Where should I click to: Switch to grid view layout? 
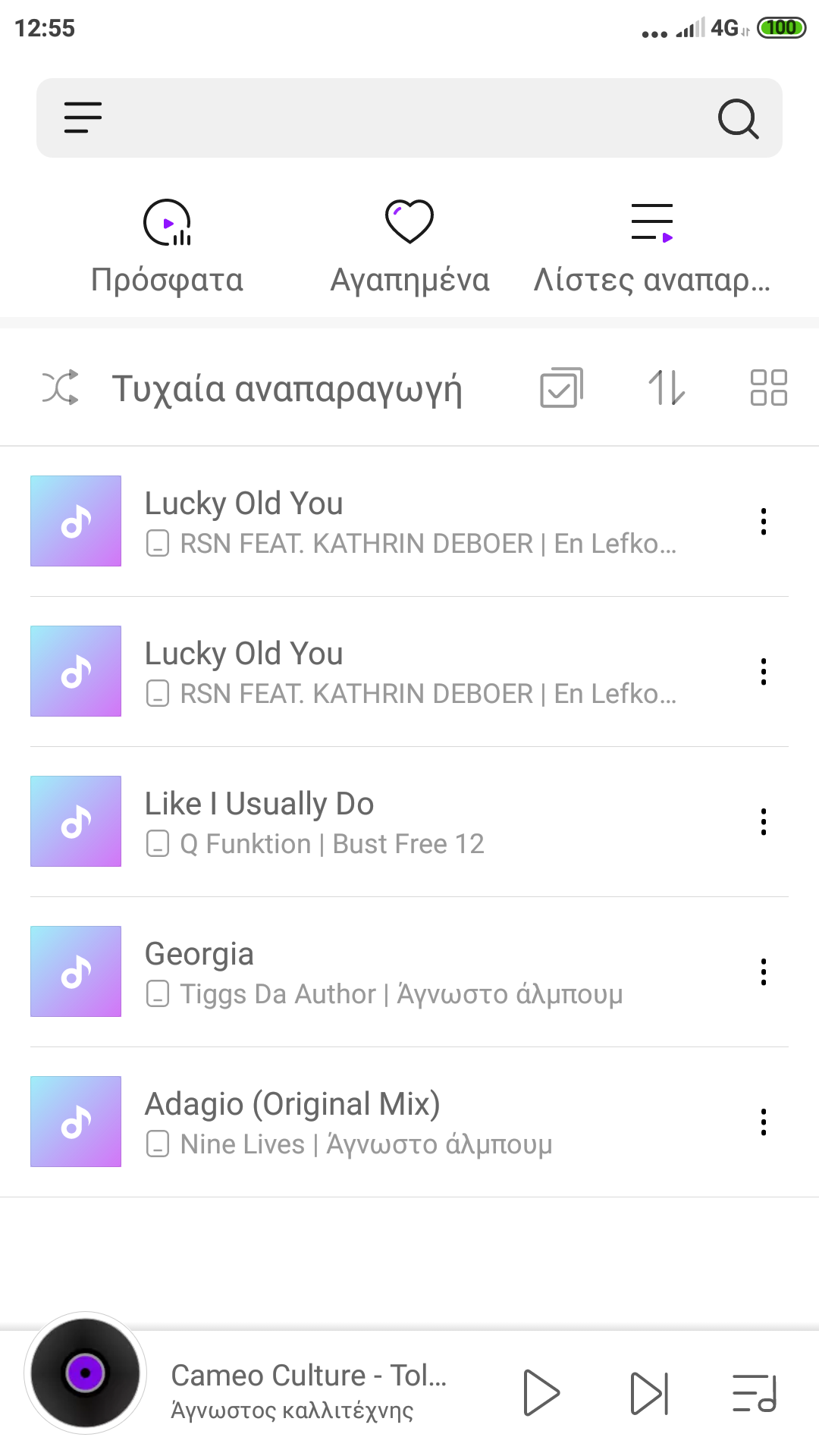[768, 388]
